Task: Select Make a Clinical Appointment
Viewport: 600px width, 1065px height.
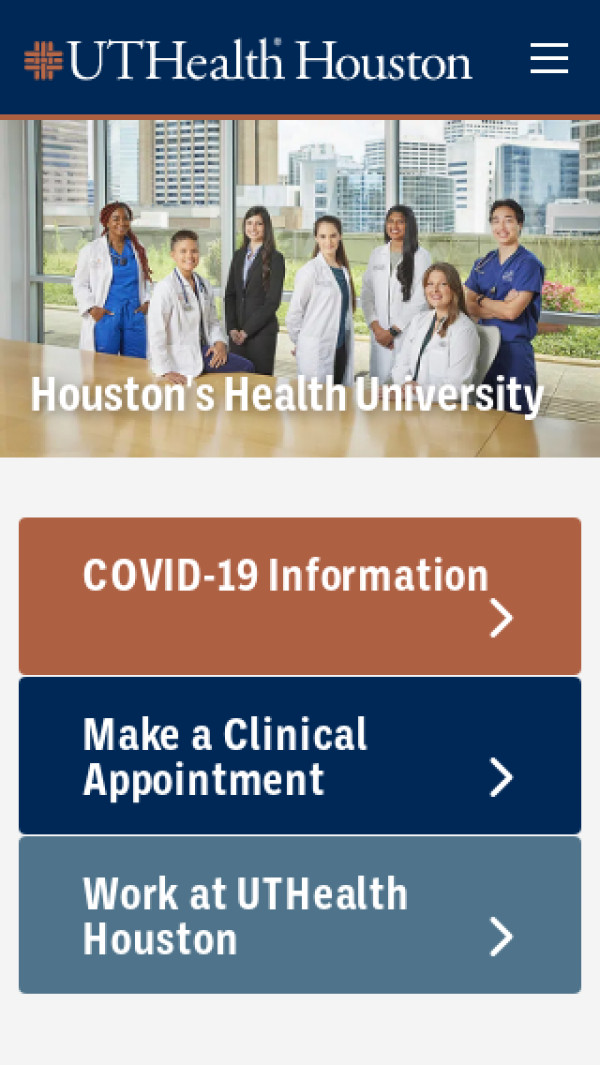Action: pyautogui.click(x=300, y=756)
